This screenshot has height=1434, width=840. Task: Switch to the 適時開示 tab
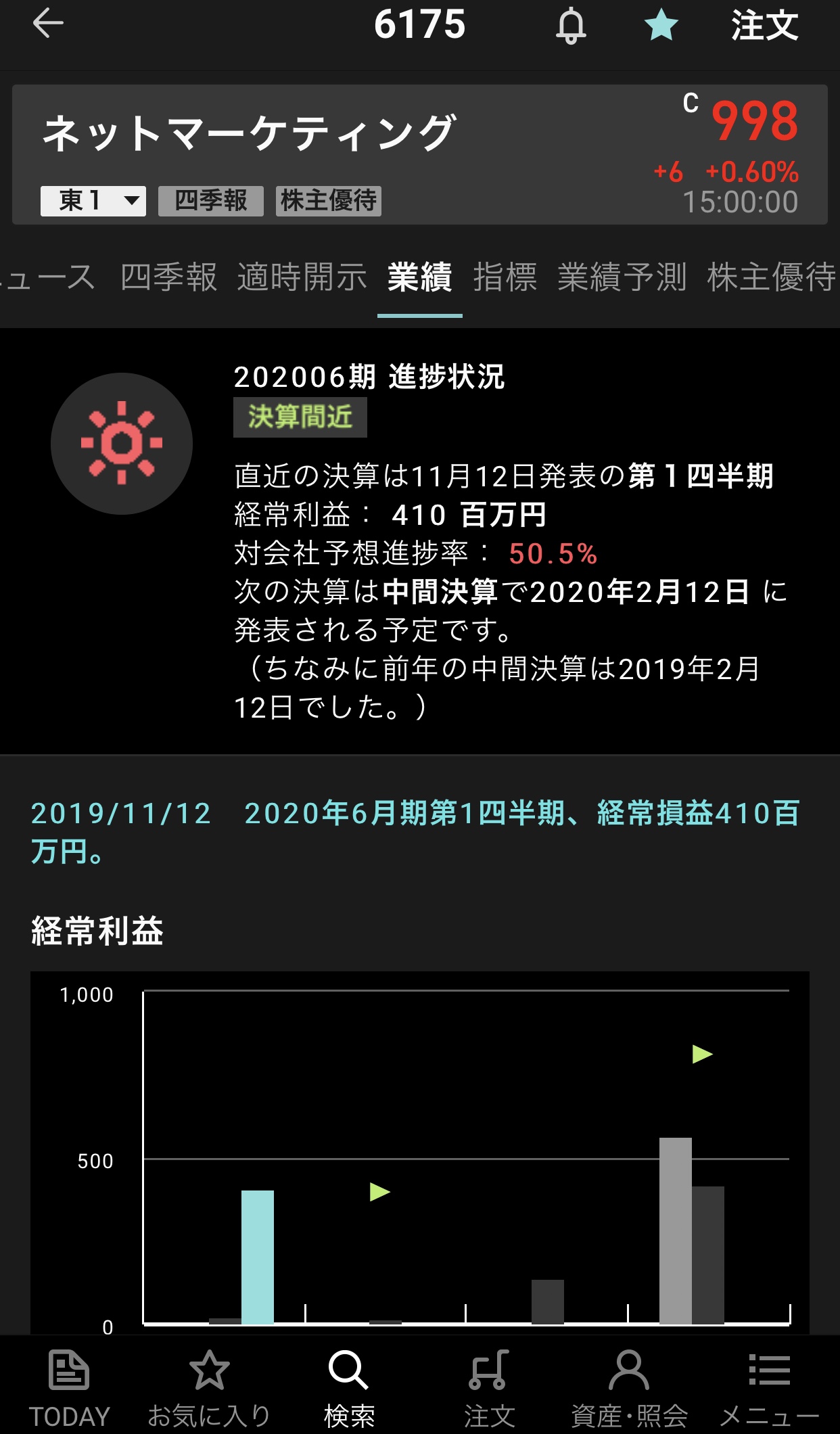(302, 277)
